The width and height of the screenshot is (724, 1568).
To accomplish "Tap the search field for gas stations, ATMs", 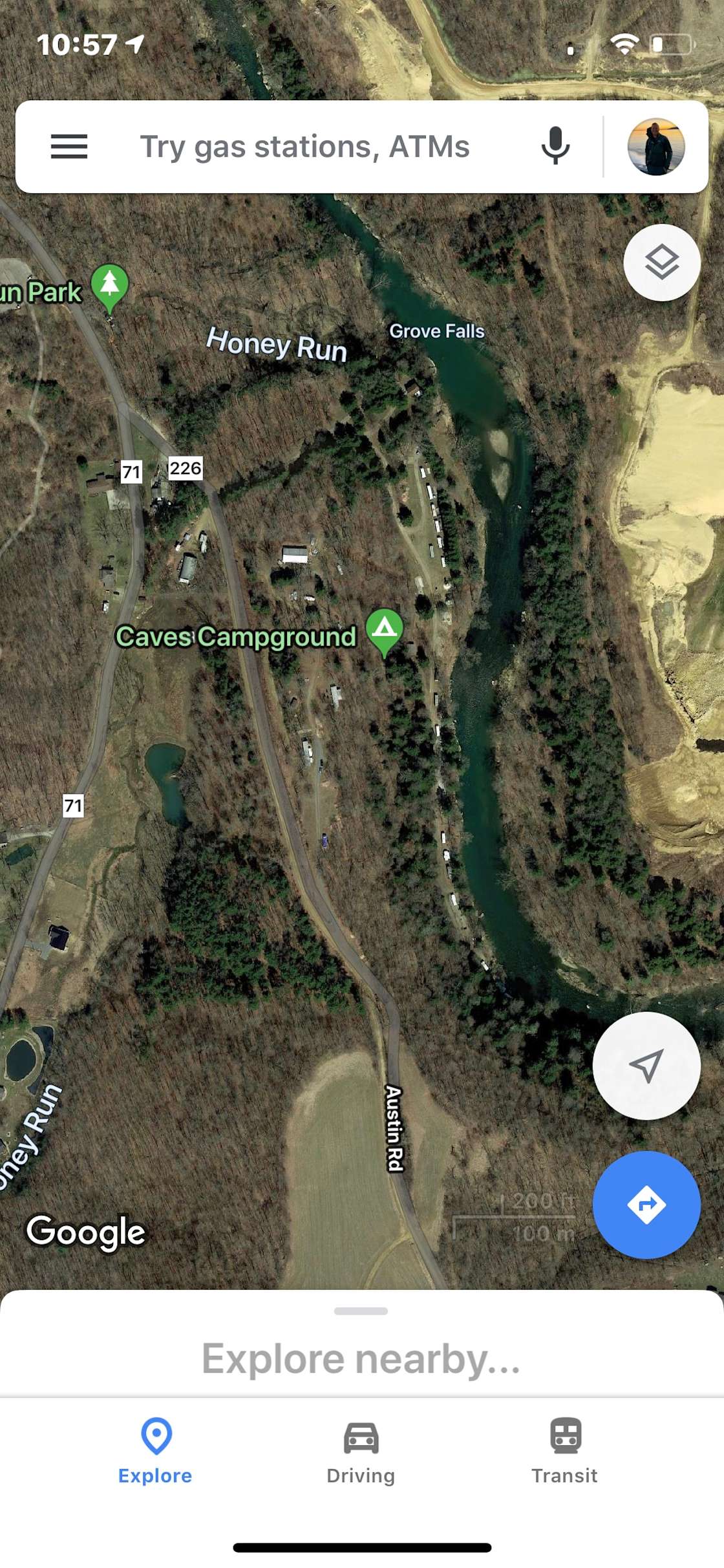I will pyautogui.click(x=304, y=147).
